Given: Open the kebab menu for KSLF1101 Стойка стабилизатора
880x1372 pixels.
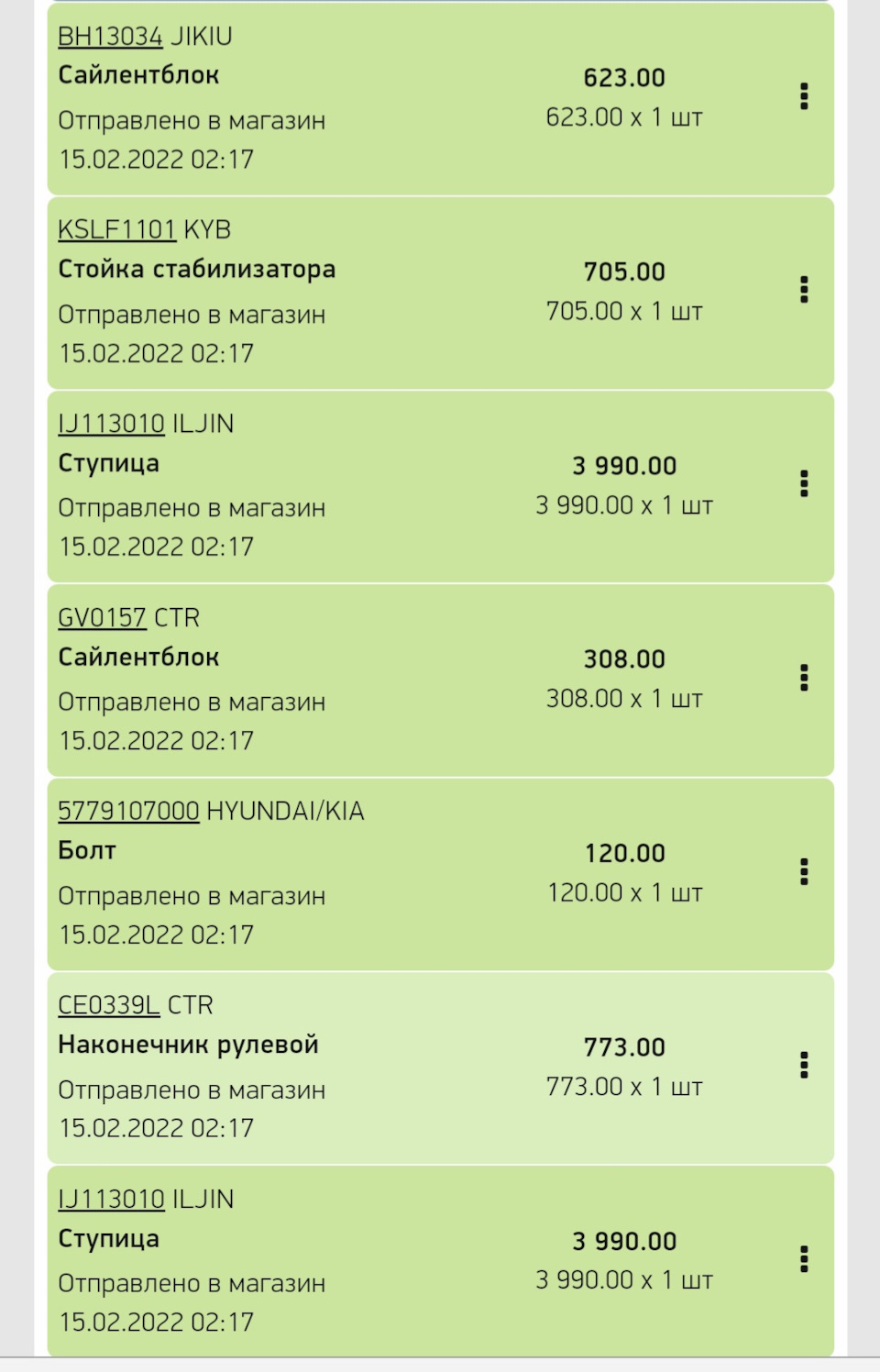Looking at the screenshot, I should tap(805, 287).
